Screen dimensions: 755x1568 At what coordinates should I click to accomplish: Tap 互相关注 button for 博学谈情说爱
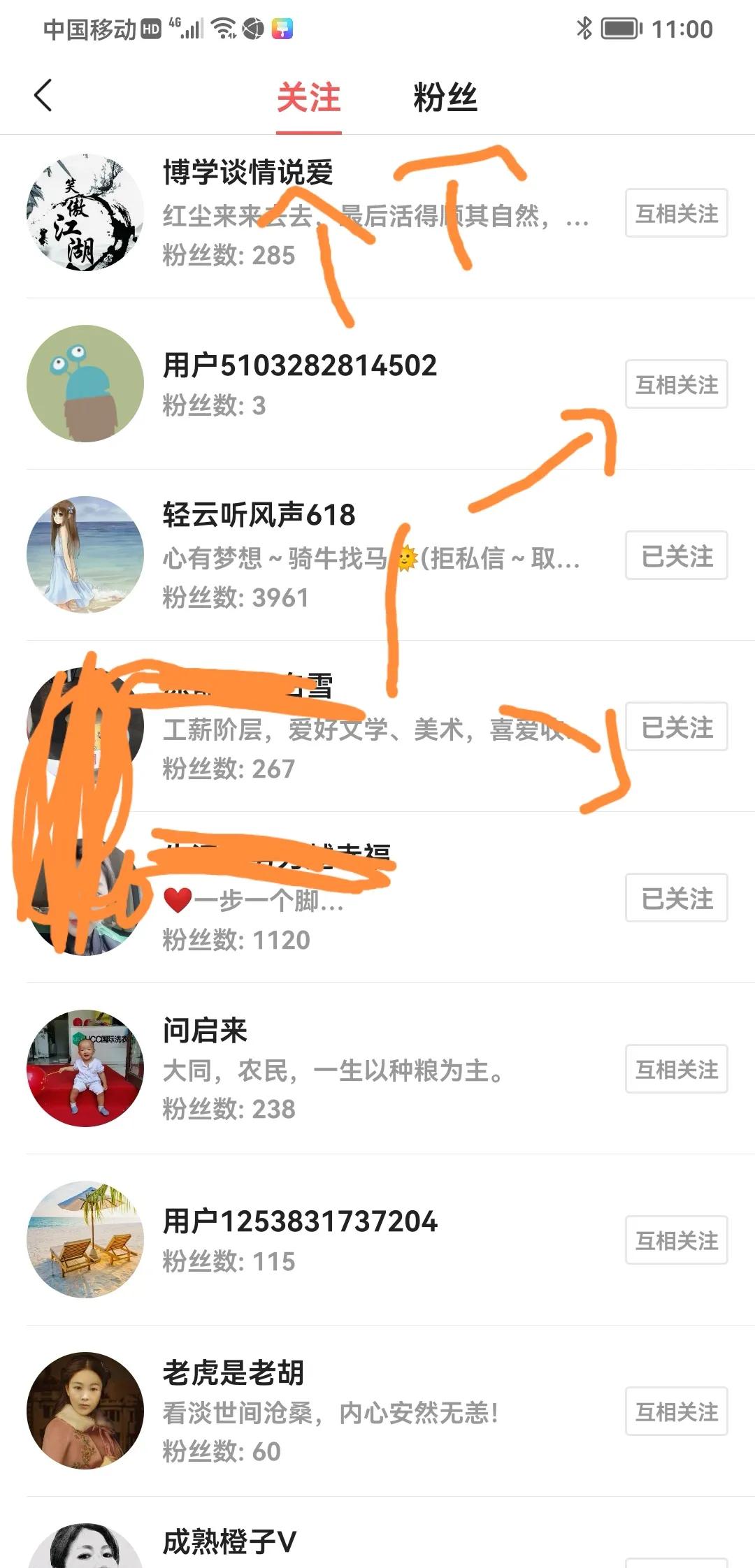pyautogui.click(x=676, y=213)
